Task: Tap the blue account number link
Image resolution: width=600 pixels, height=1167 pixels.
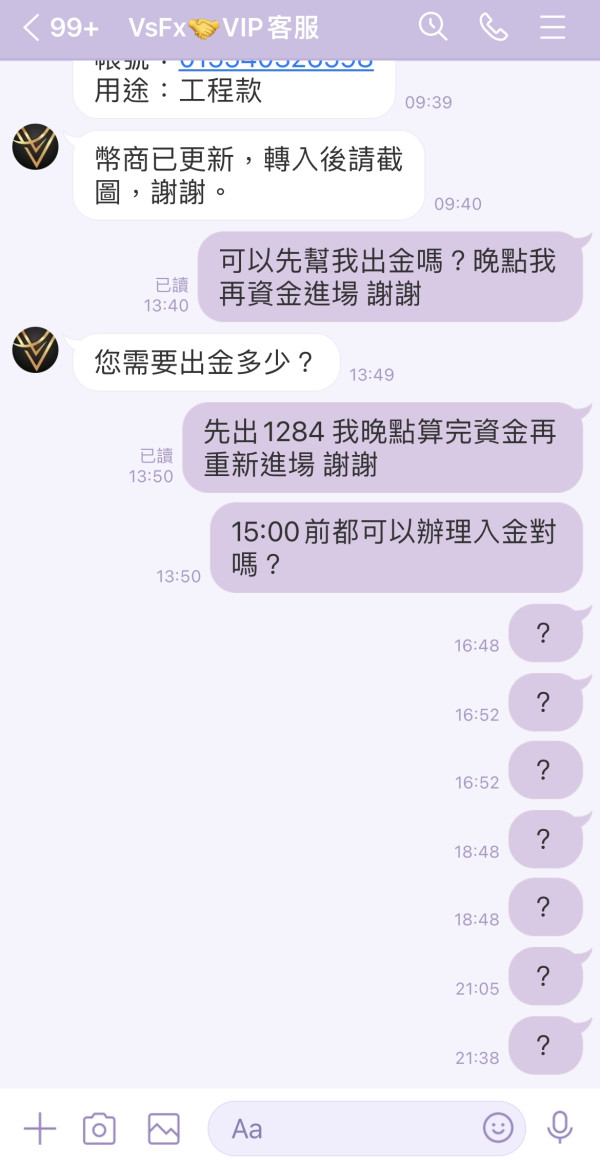Action: [276, 63]
